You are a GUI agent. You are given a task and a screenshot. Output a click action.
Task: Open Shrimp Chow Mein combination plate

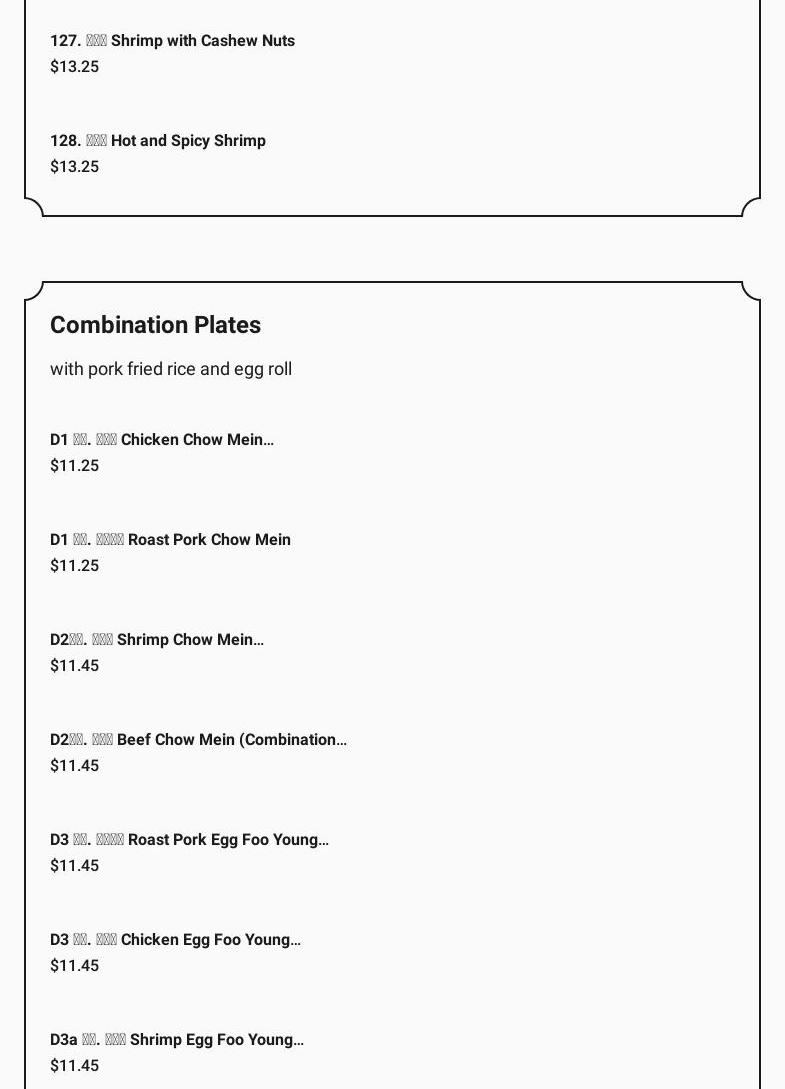pos(157,640)
